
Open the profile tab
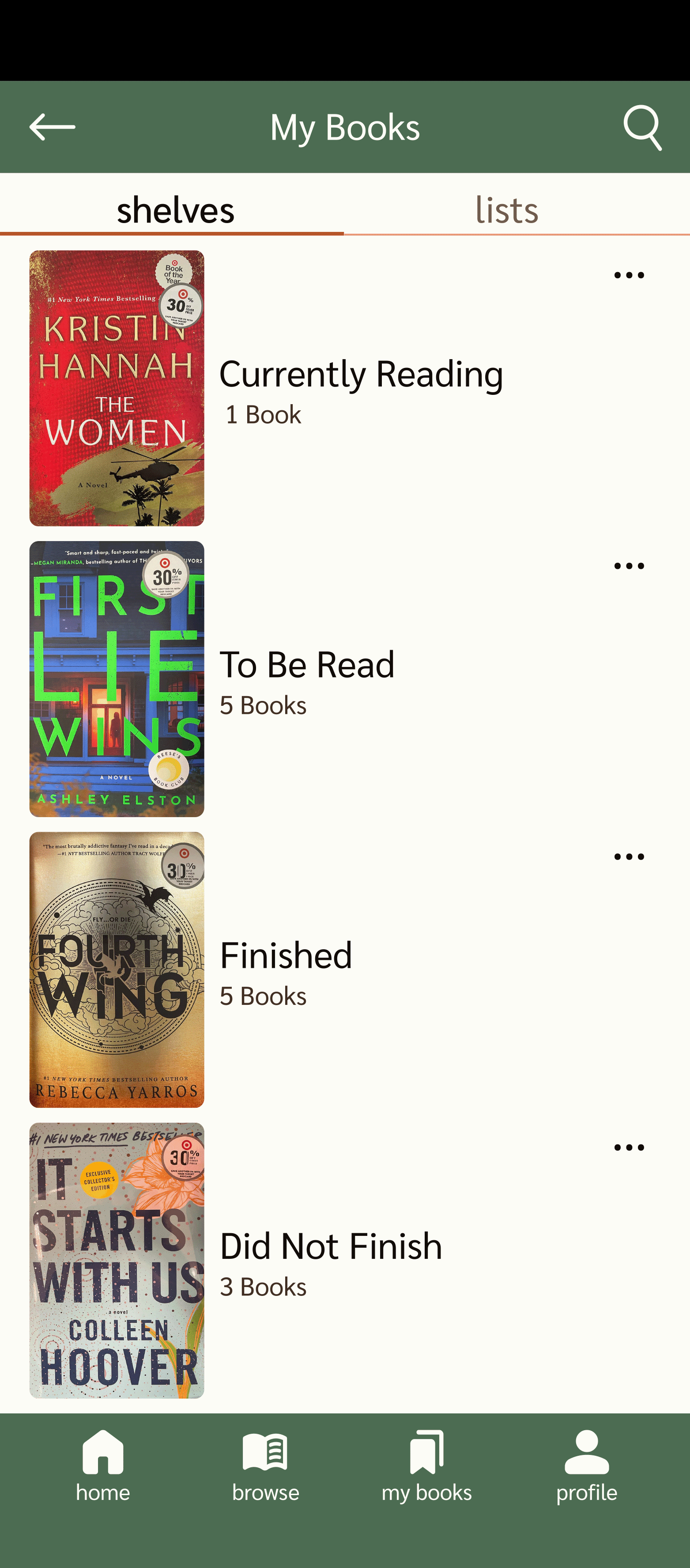[x=587, y=1466]
